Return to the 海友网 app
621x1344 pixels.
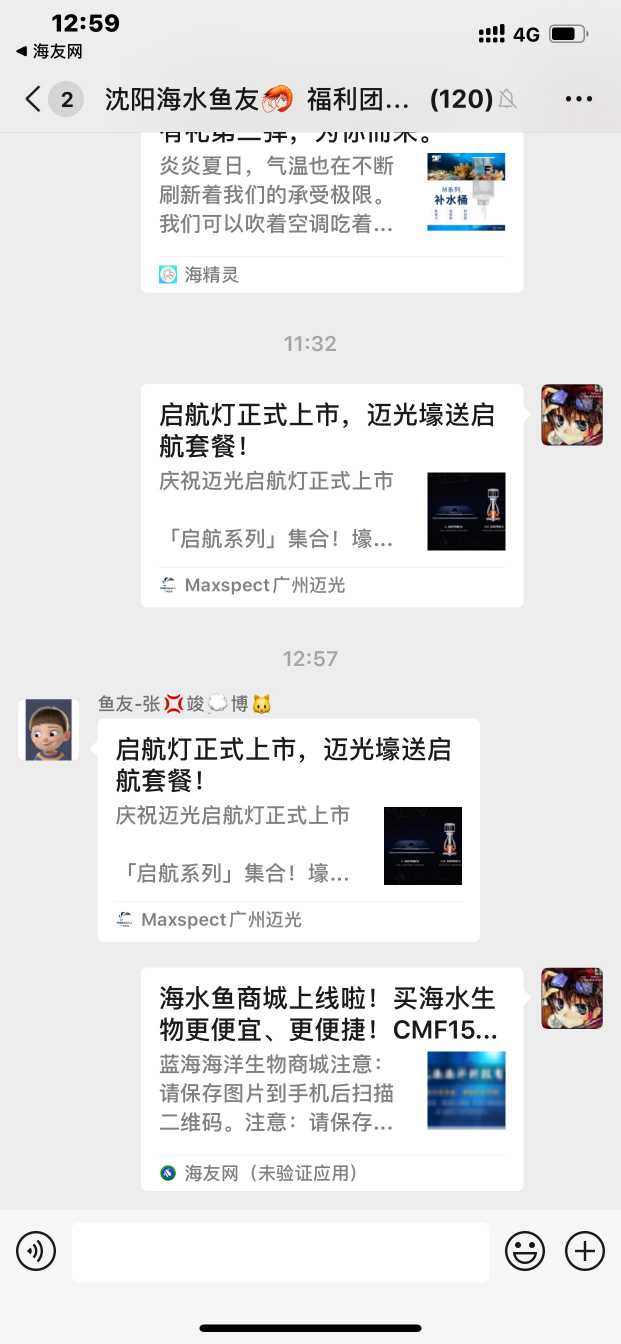[49, 51]
